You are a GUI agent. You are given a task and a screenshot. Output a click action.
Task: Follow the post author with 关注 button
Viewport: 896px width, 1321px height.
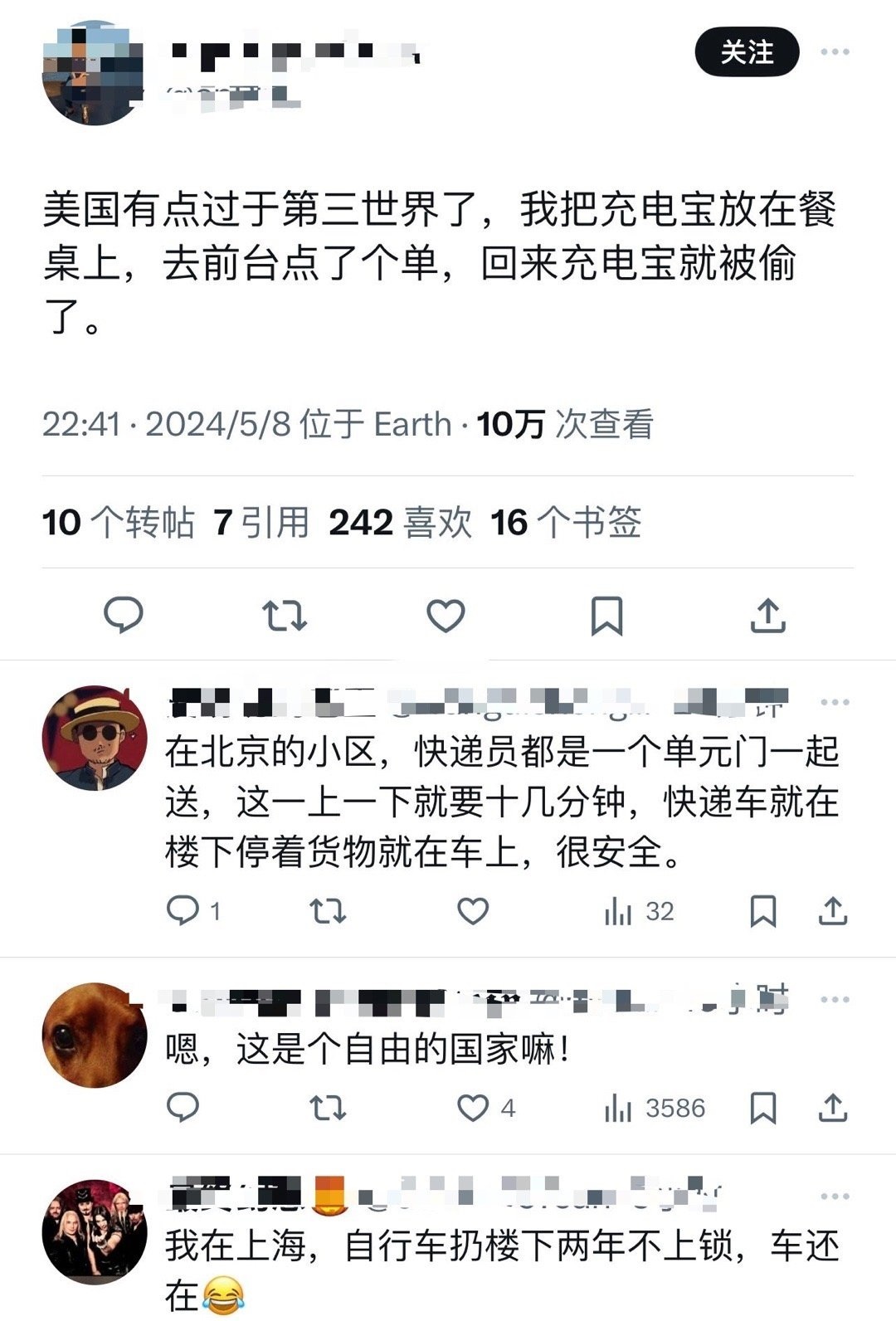[x=747, y=52]
